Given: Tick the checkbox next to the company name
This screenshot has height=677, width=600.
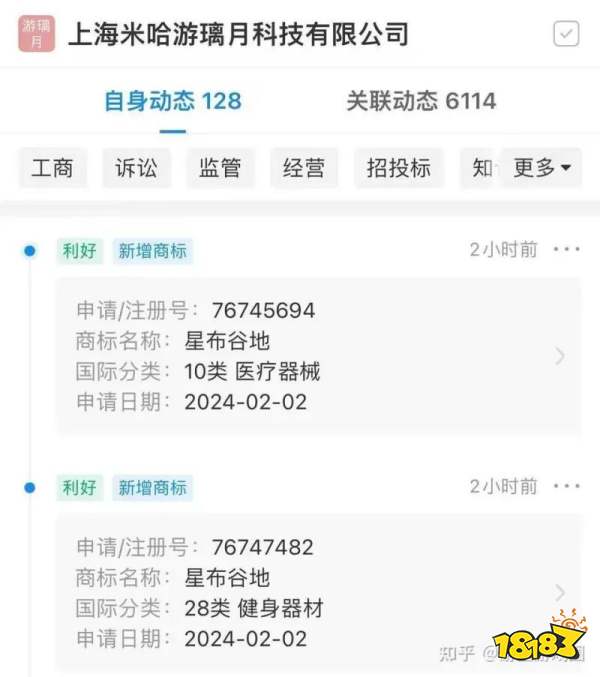Looking at the screenshot, I should (x=566, y=35).
